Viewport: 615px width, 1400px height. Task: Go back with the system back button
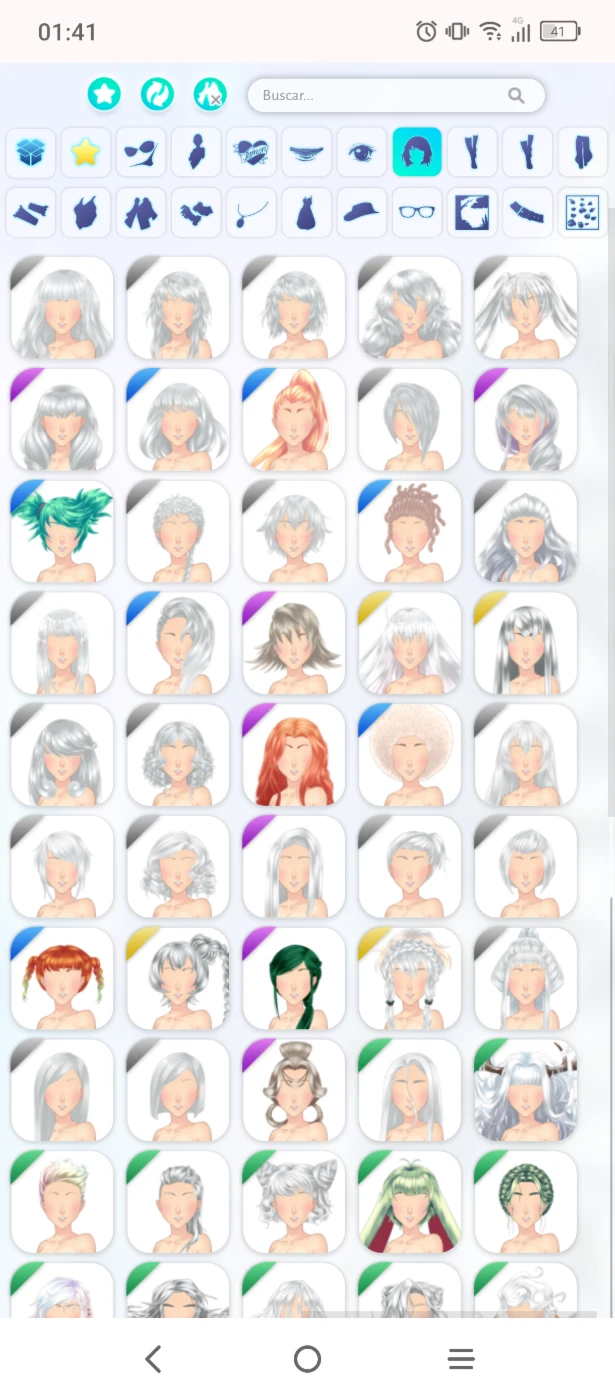pyautogui.click(x=153, y=1358)
